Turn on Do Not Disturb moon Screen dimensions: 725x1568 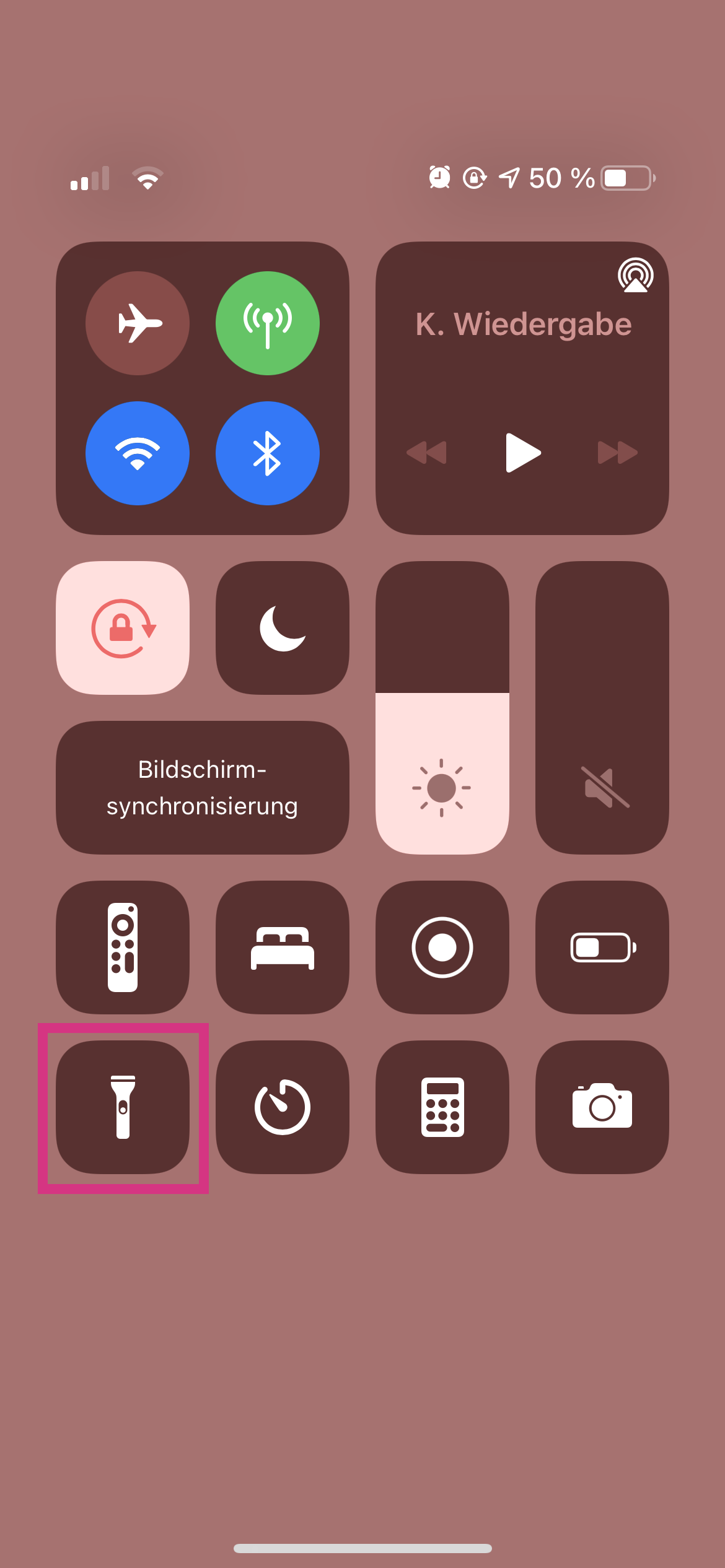tap(283, 628)
